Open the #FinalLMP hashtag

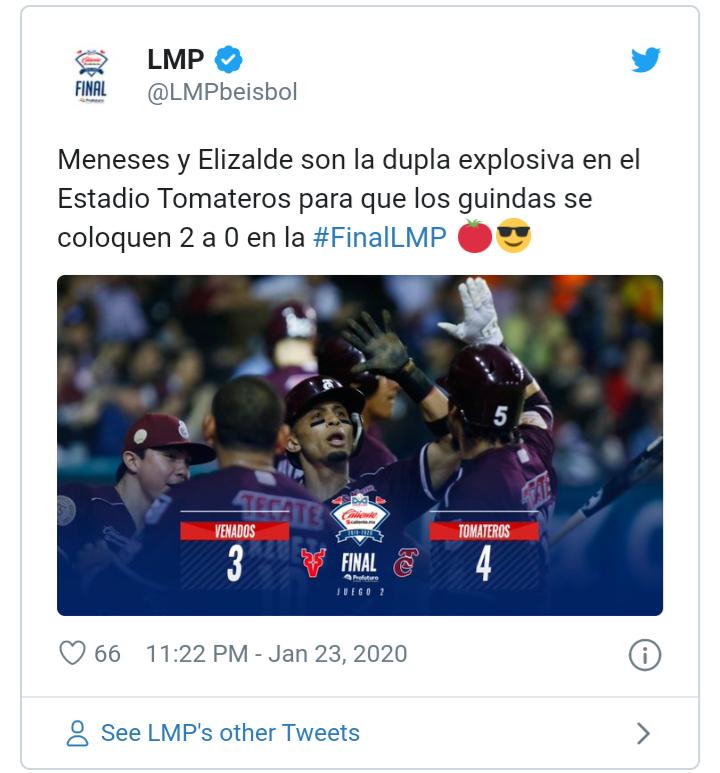coord(378,238)
